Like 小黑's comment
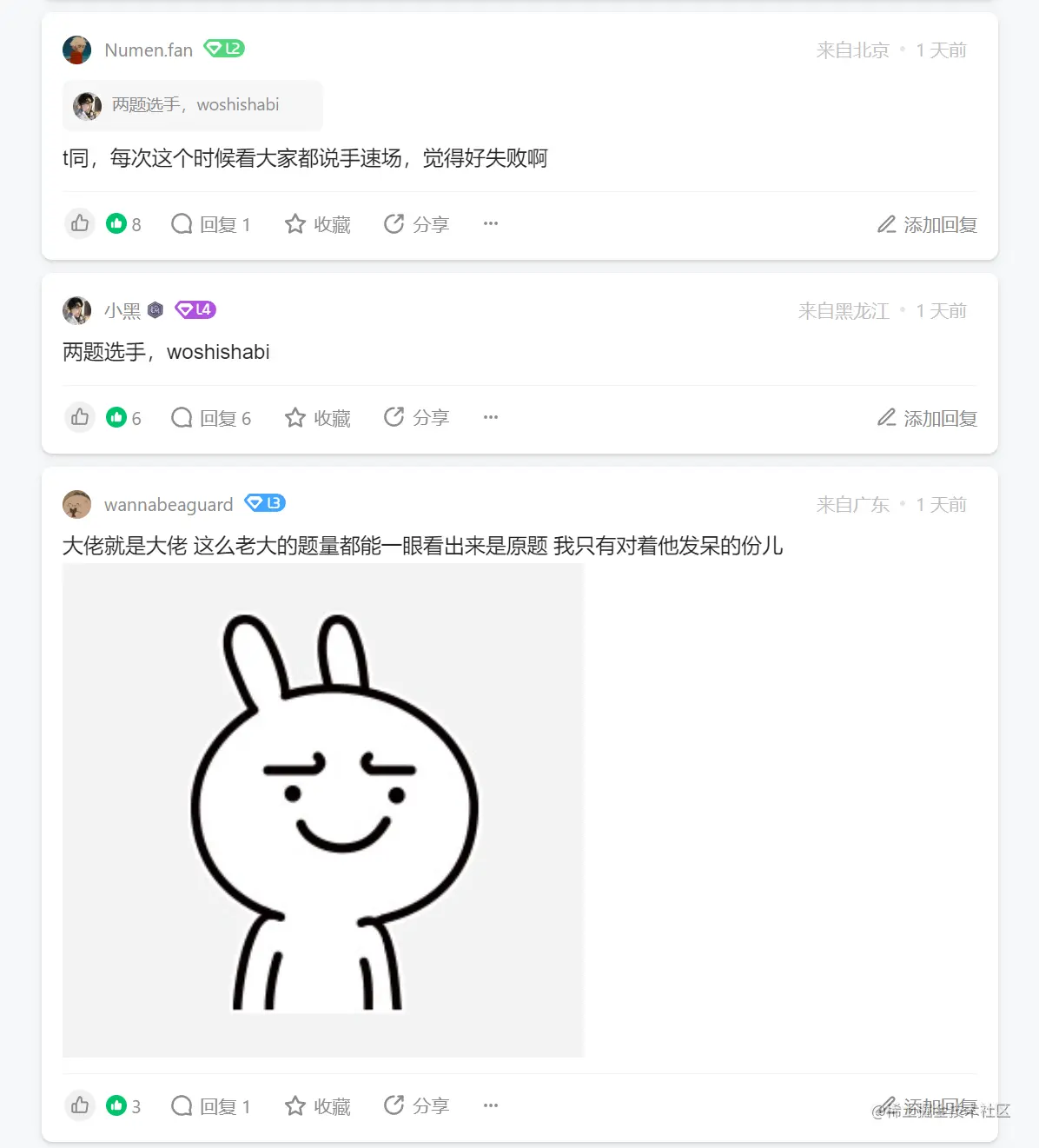This screenshot has height=1148, width=1039. point(80,417)
